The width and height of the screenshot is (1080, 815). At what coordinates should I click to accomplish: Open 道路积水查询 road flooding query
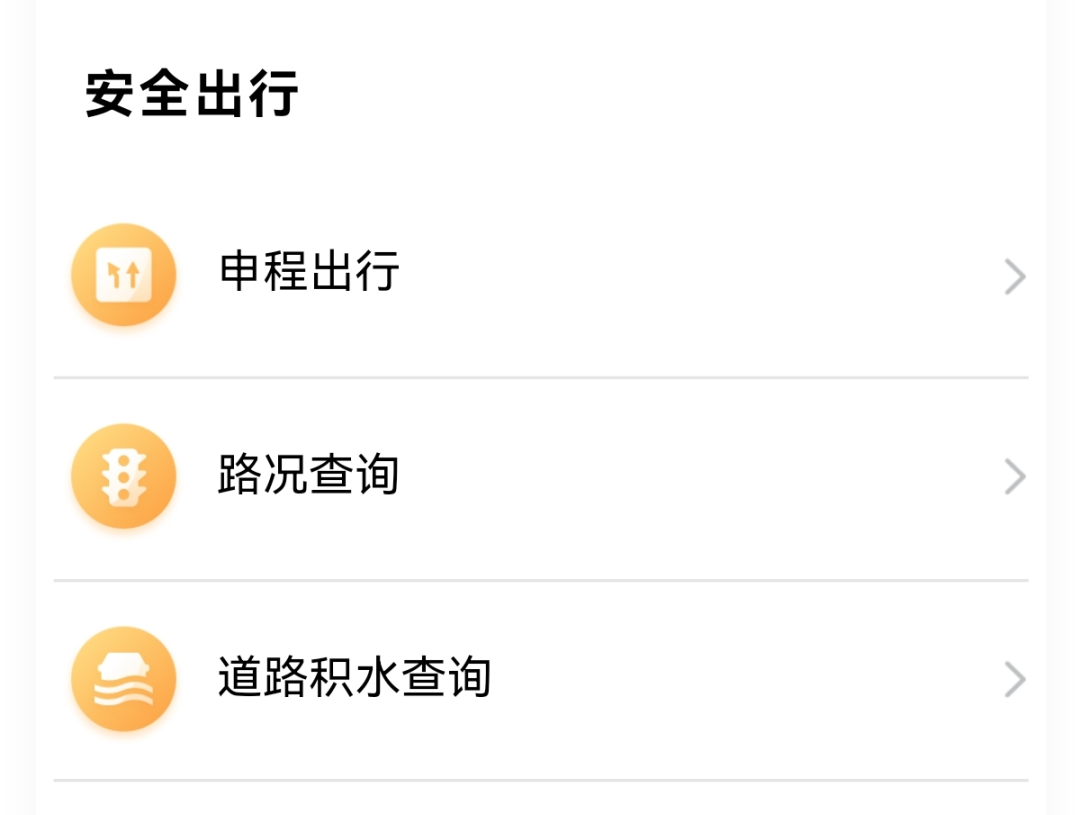[541, 679]
